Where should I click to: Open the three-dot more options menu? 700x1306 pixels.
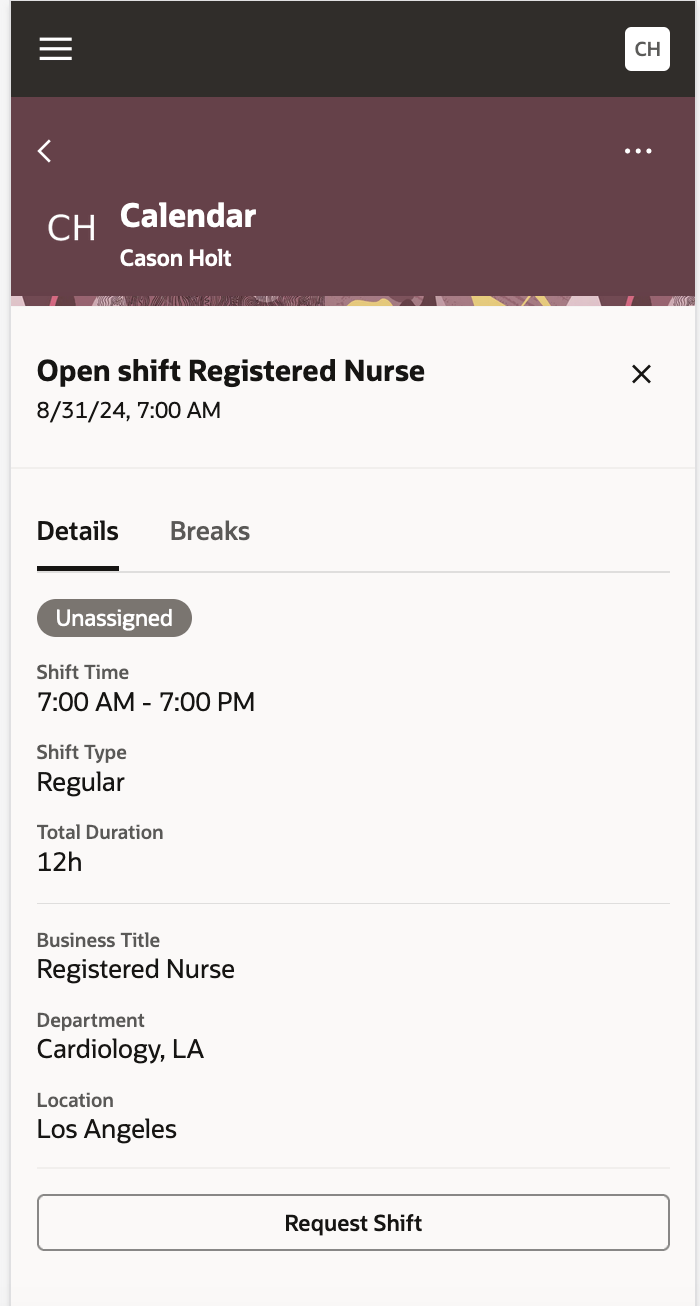638,151
